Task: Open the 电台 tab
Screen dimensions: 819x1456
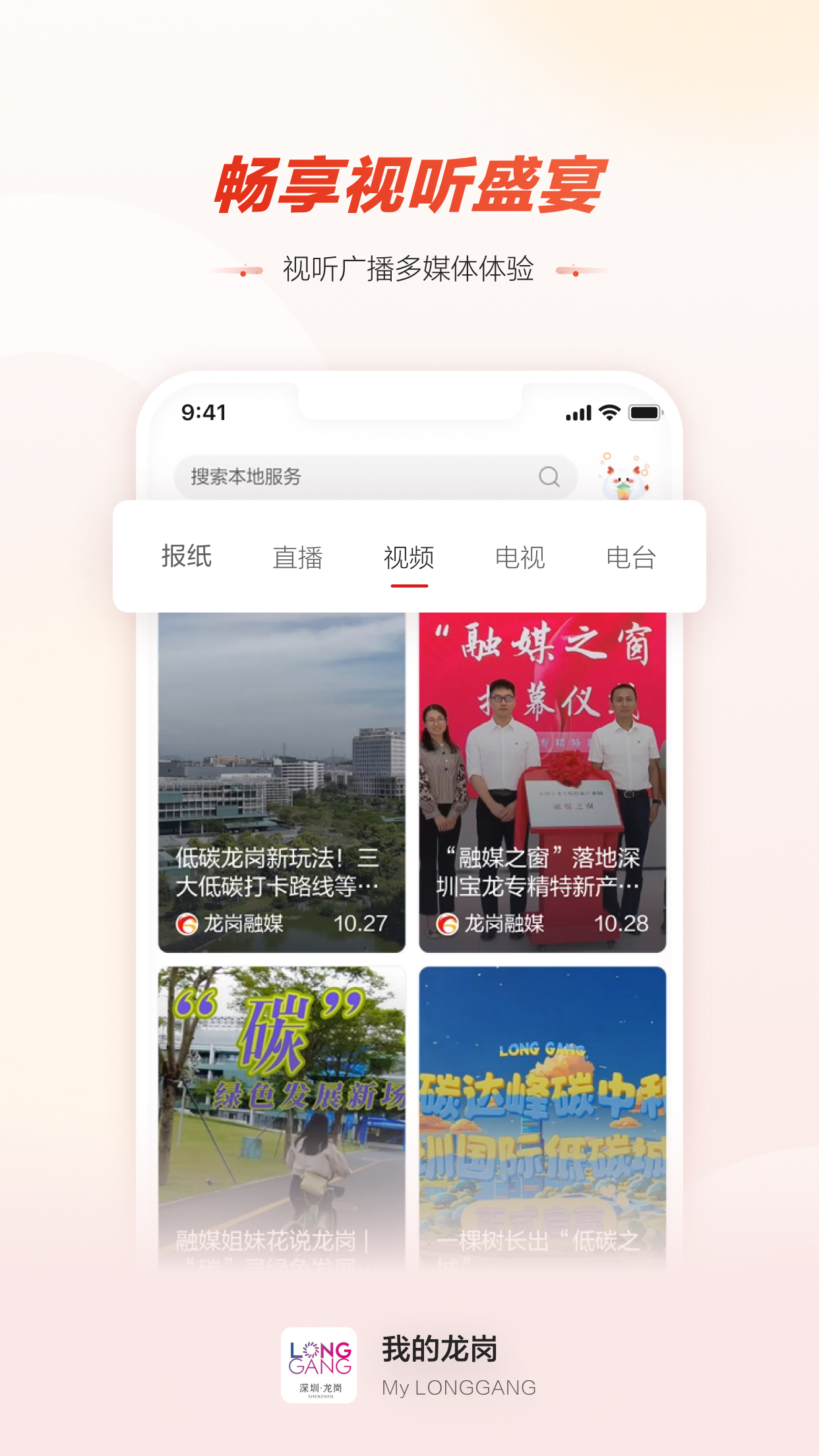Action: pos(632,557)
